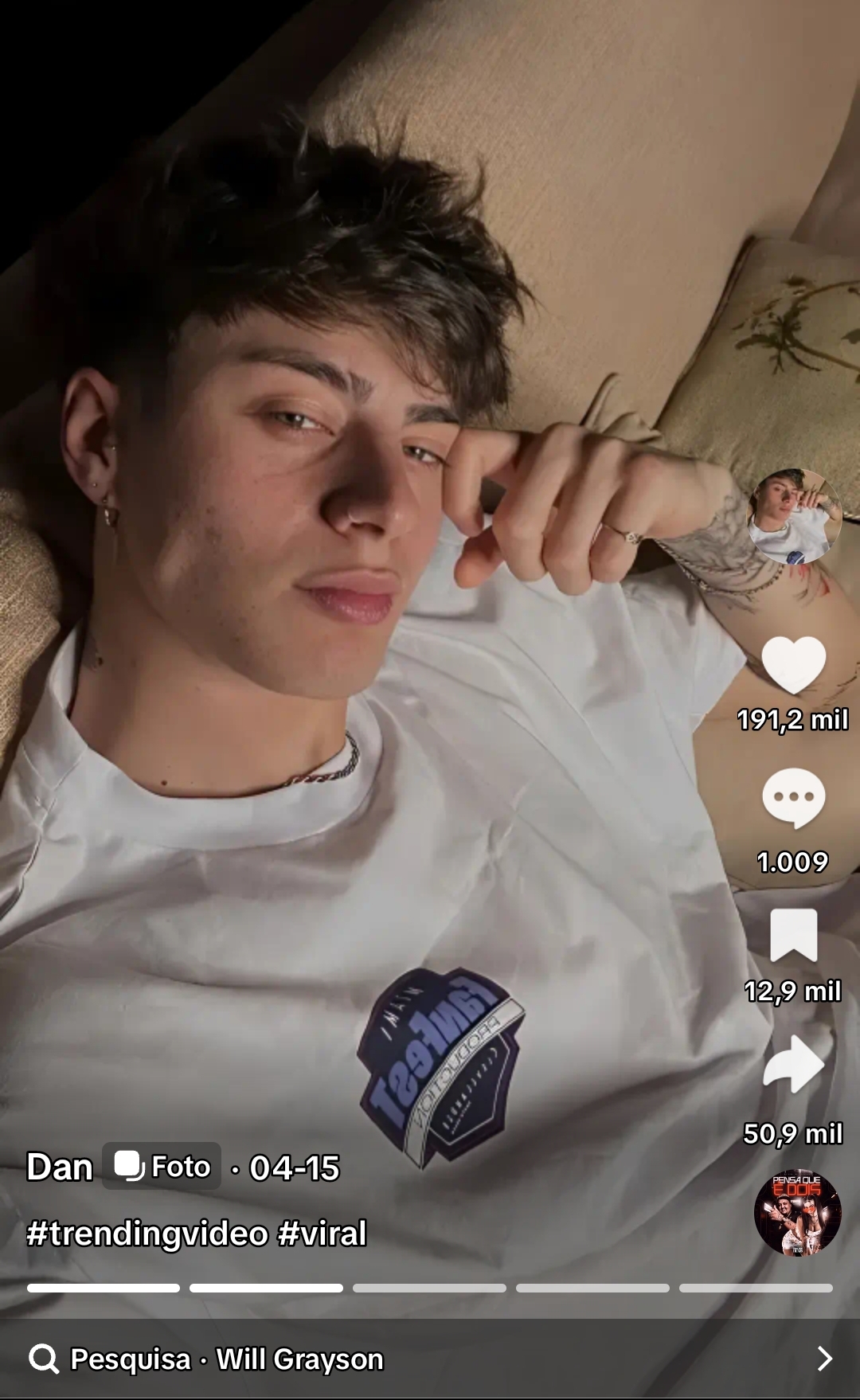
Task: Open the #trendingvideo hashtag
Action: 147,1234
